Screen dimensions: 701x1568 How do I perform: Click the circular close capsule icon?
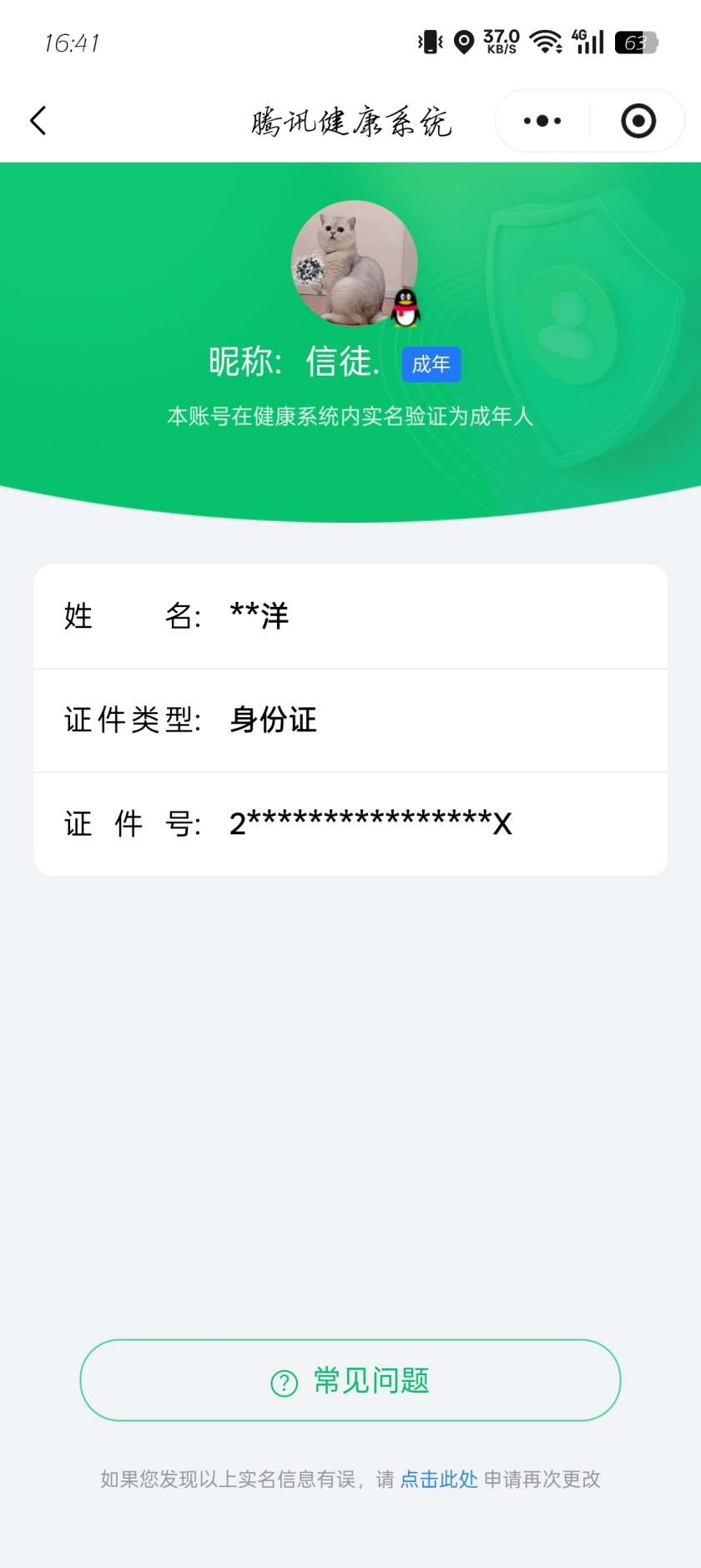click(638, 120)
